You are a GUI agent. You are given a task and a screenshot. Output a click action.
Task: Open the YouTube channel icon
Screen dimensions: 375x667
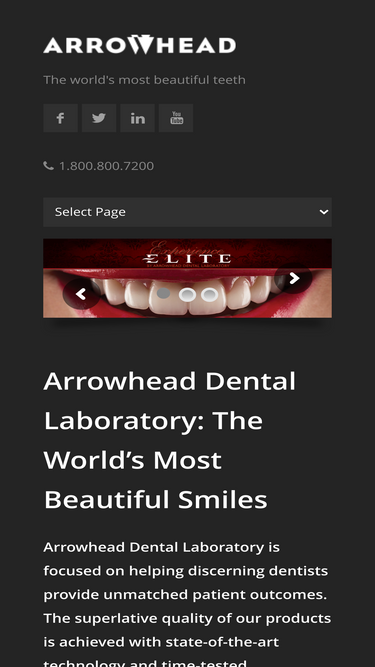[176, 118]
